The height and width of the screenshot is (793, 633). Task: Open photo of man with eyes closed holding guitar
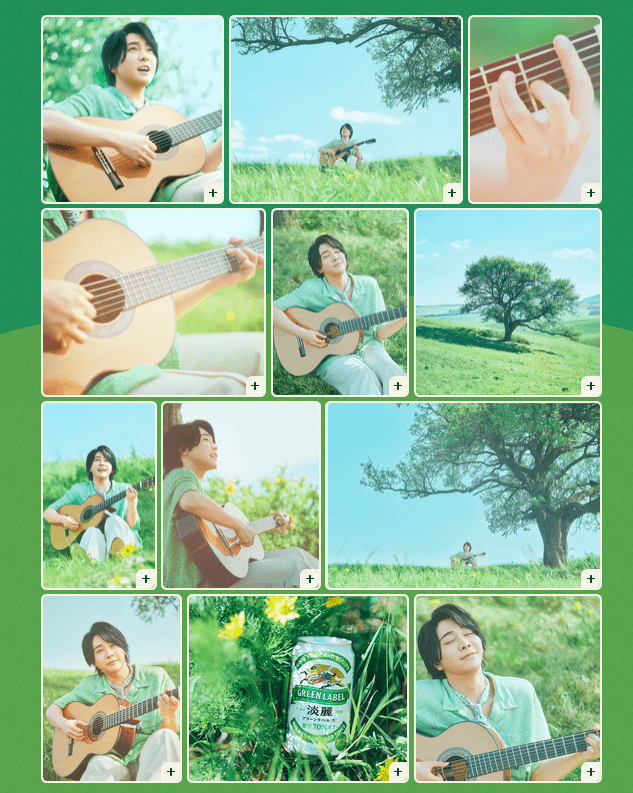(x=508, y=688)
